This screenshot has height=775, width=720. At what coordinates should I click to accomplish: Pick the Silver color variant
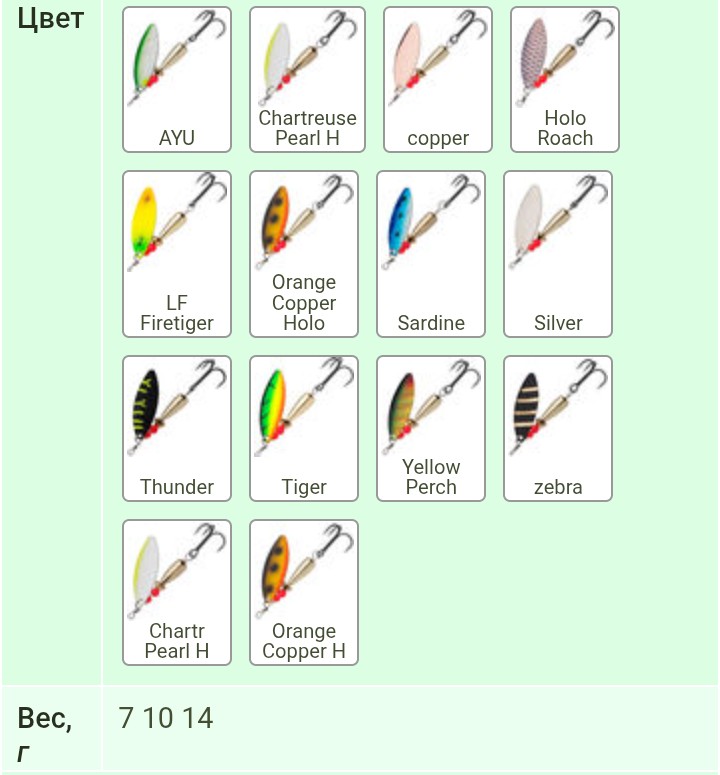click(x=558, y=254)
